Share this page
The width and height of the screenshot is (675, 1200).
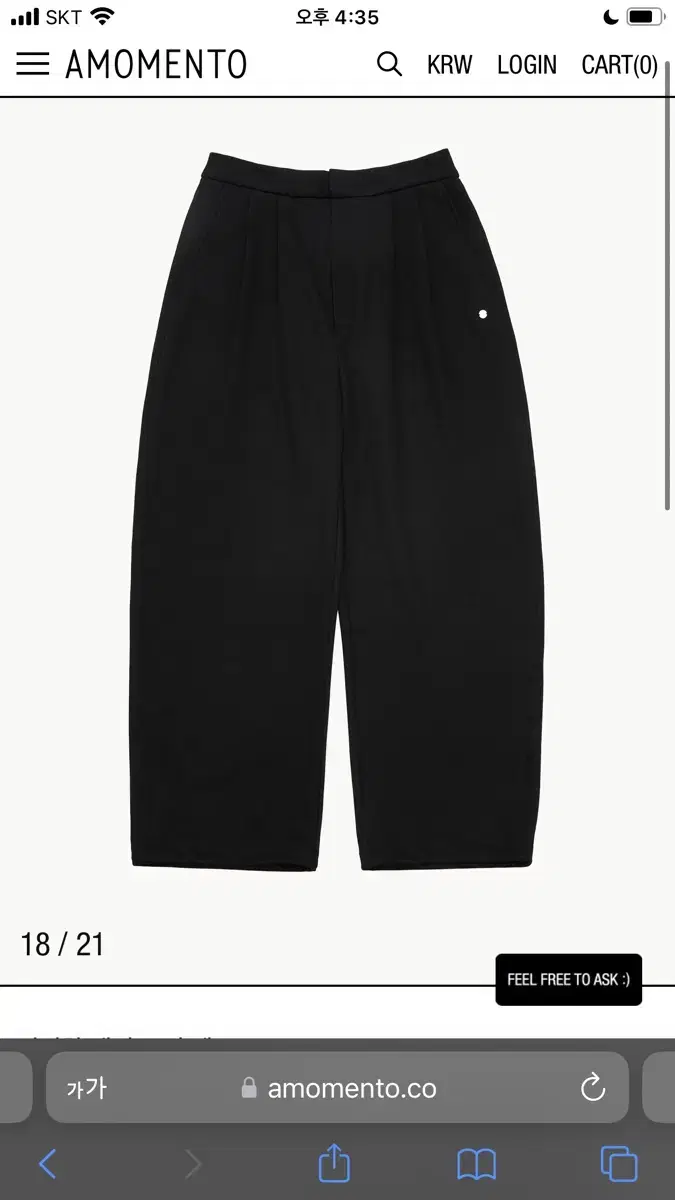(x=335, y=1162)
